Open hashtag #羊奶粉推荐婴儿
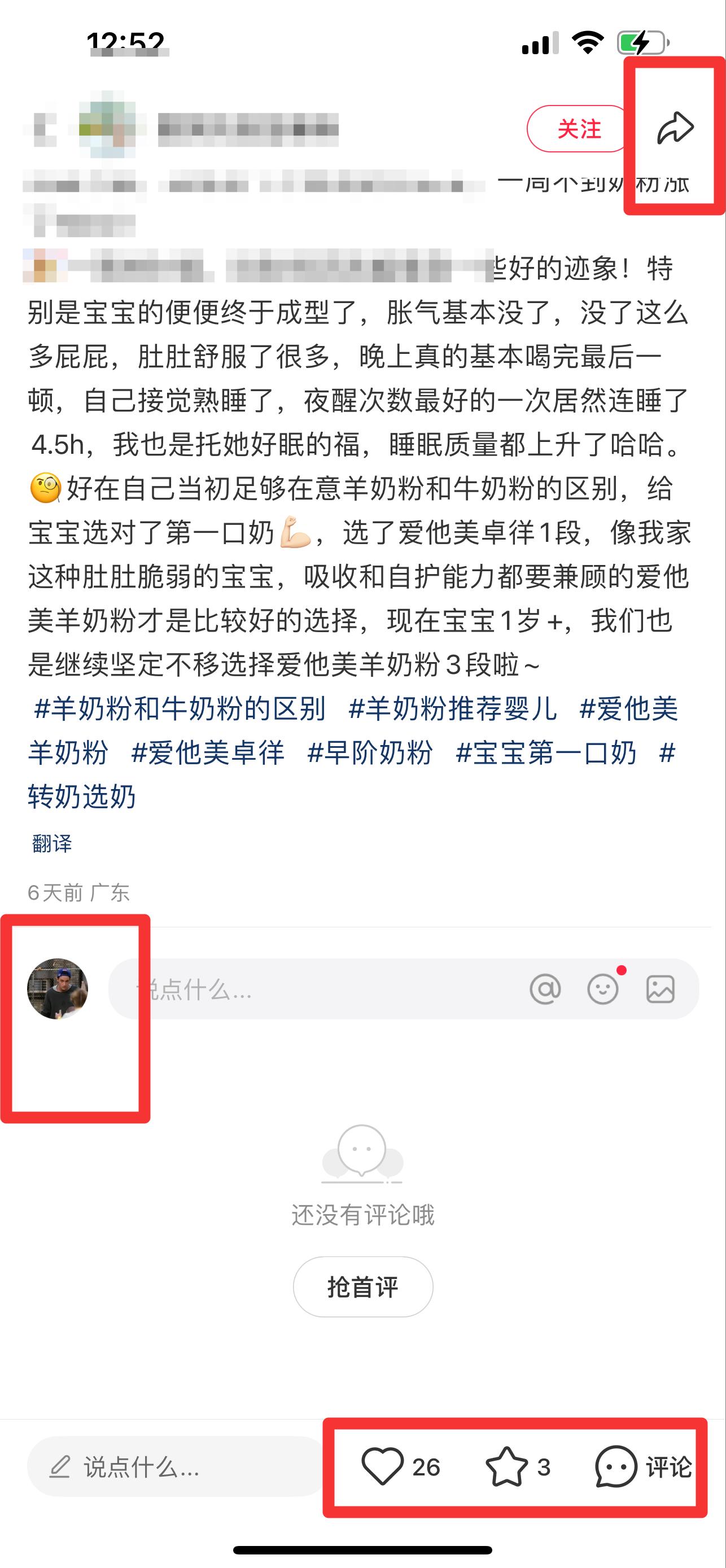 [453, 709]
